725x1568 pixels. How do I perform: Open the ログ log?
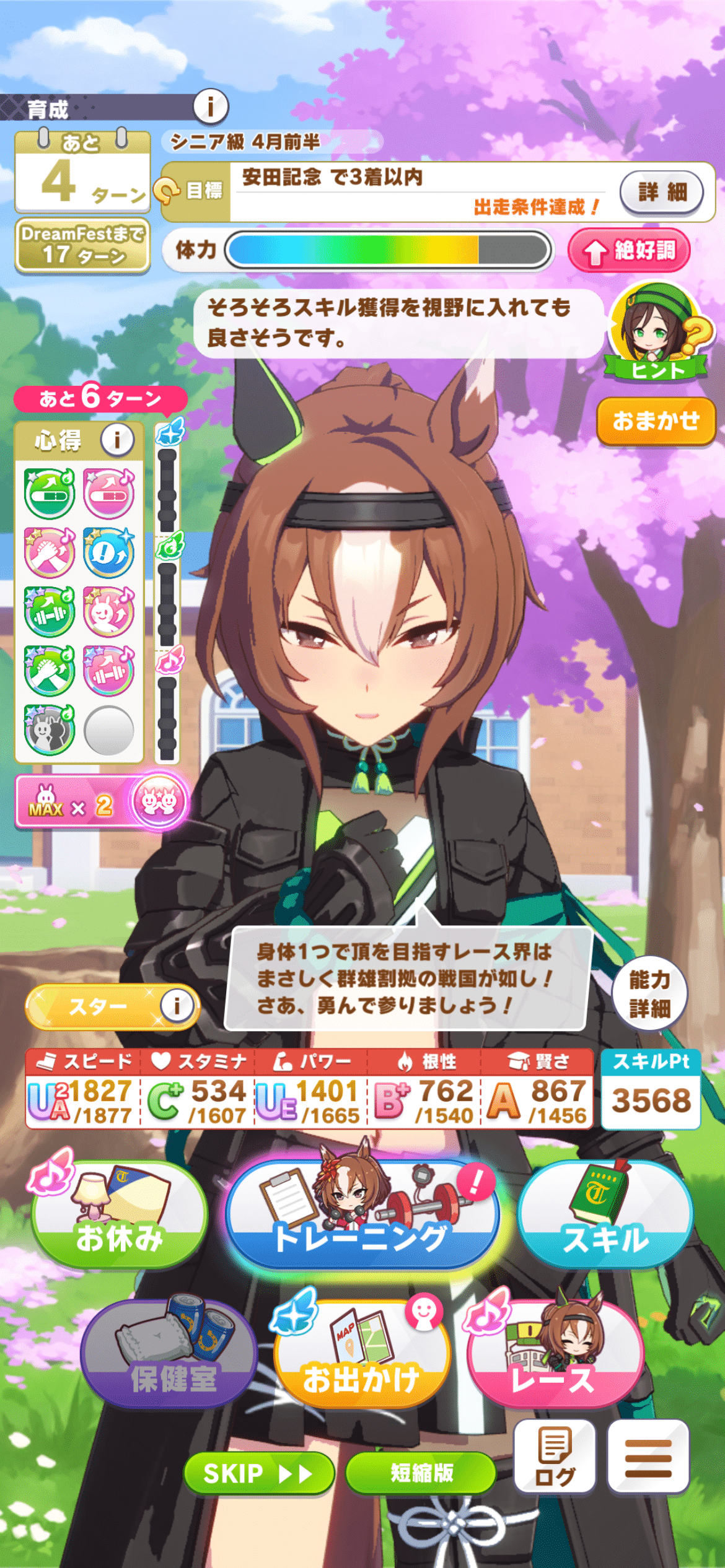pos(554,1457)
